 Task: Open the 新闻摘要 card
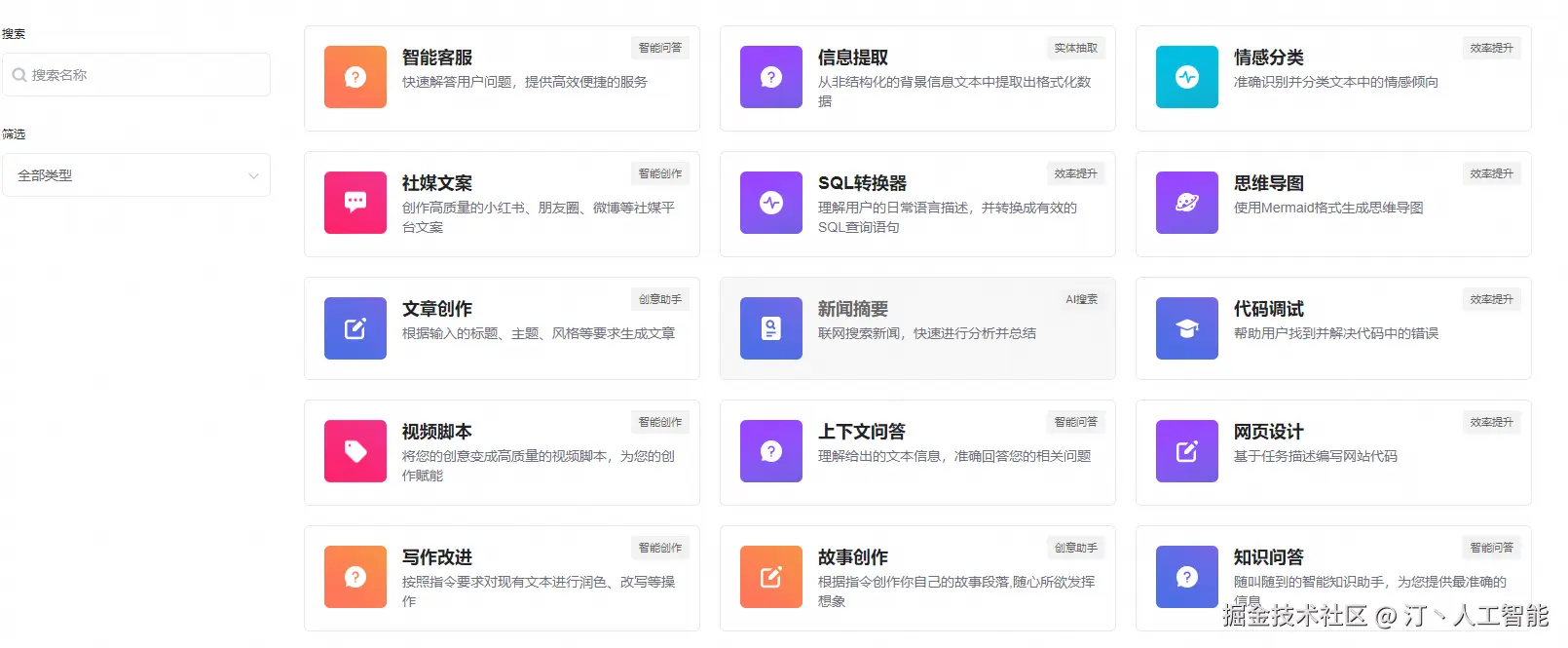pos(917,328)
